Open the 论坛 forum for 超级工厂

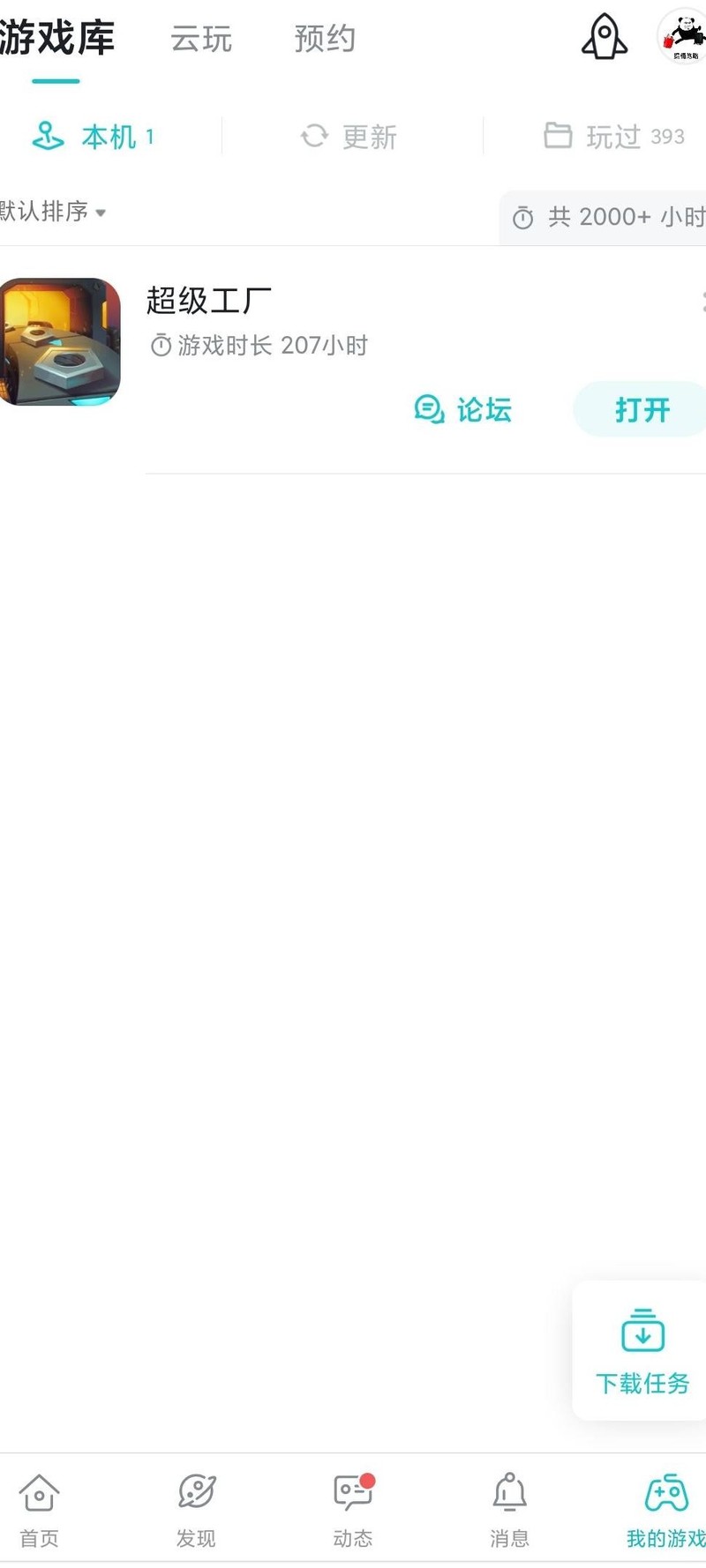click(463, 409)
